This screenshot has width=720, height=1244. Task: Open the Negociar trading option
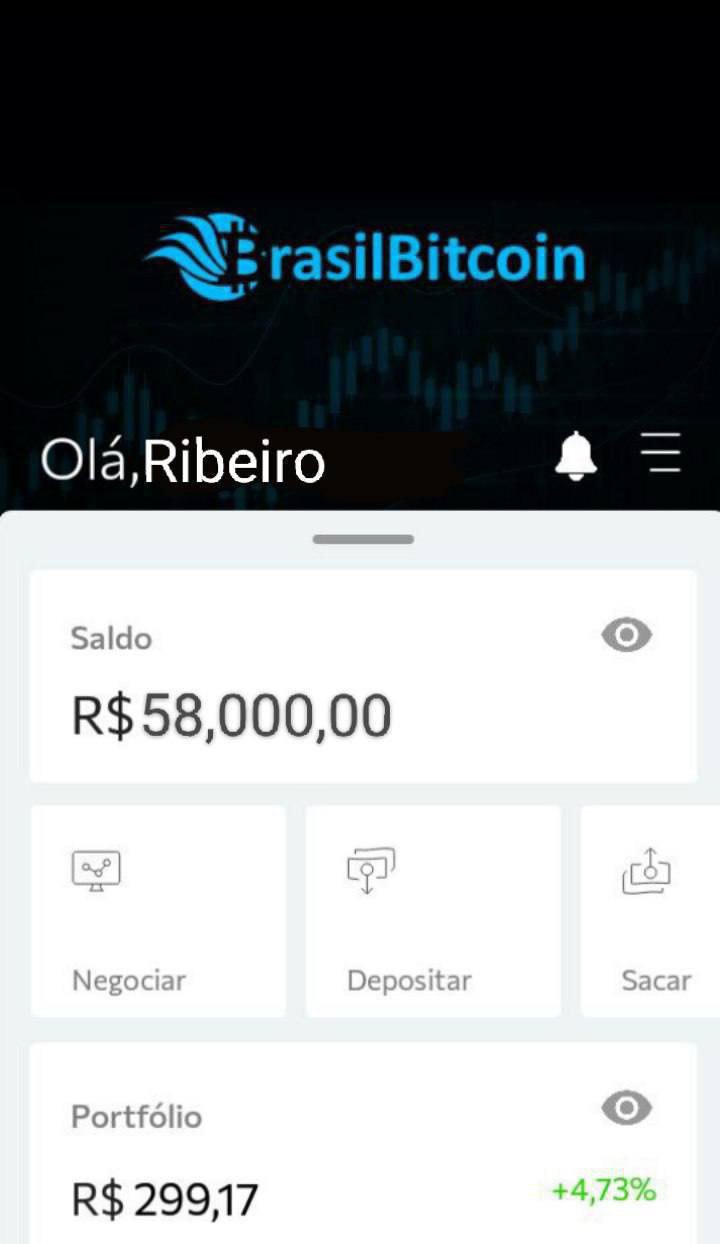(x=158, y=911)
